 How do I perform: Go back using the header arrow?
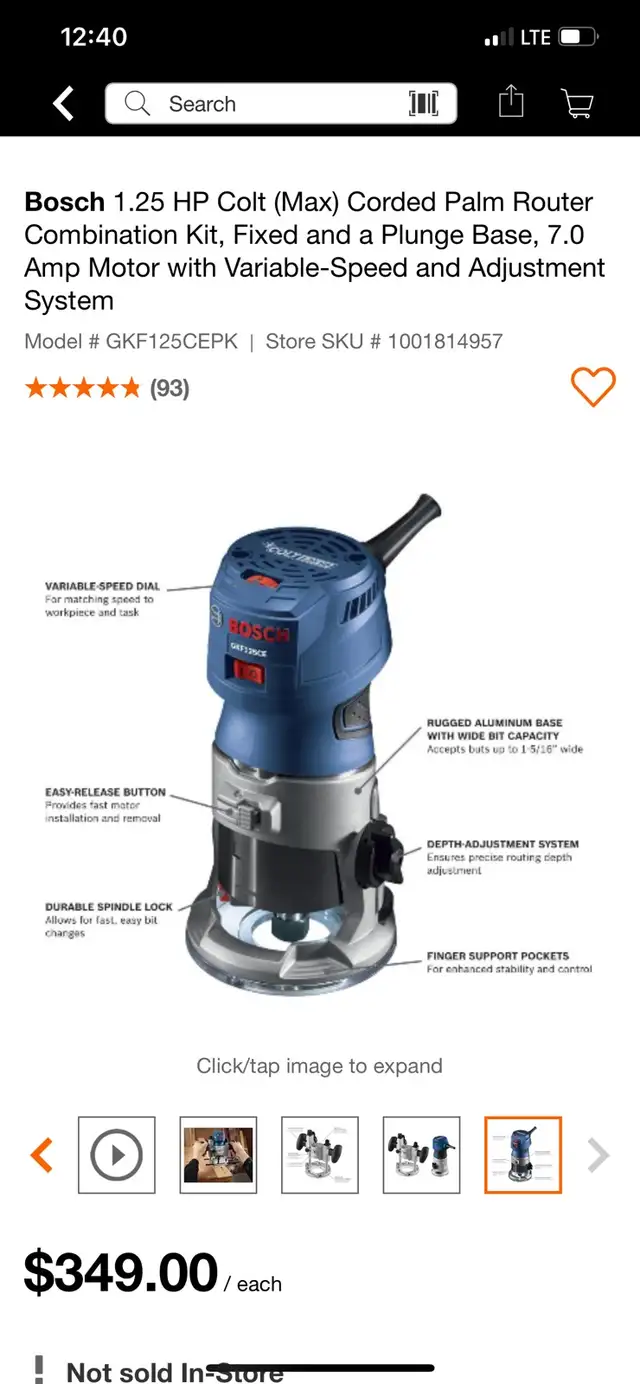point(63,103)
